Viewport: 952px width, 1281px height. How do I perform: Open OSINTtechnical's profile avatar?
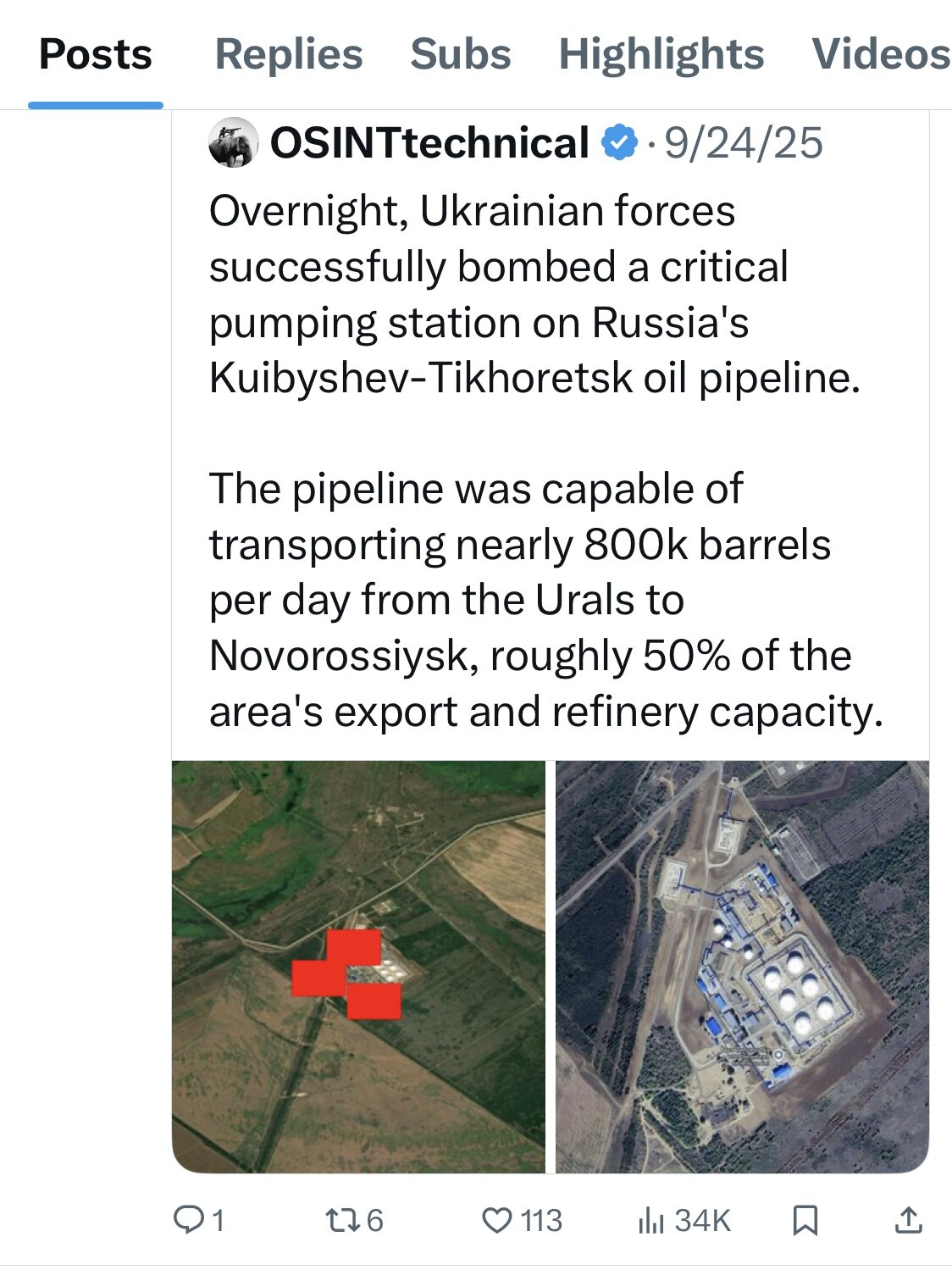pyautogui.click(x=233, y=142)
